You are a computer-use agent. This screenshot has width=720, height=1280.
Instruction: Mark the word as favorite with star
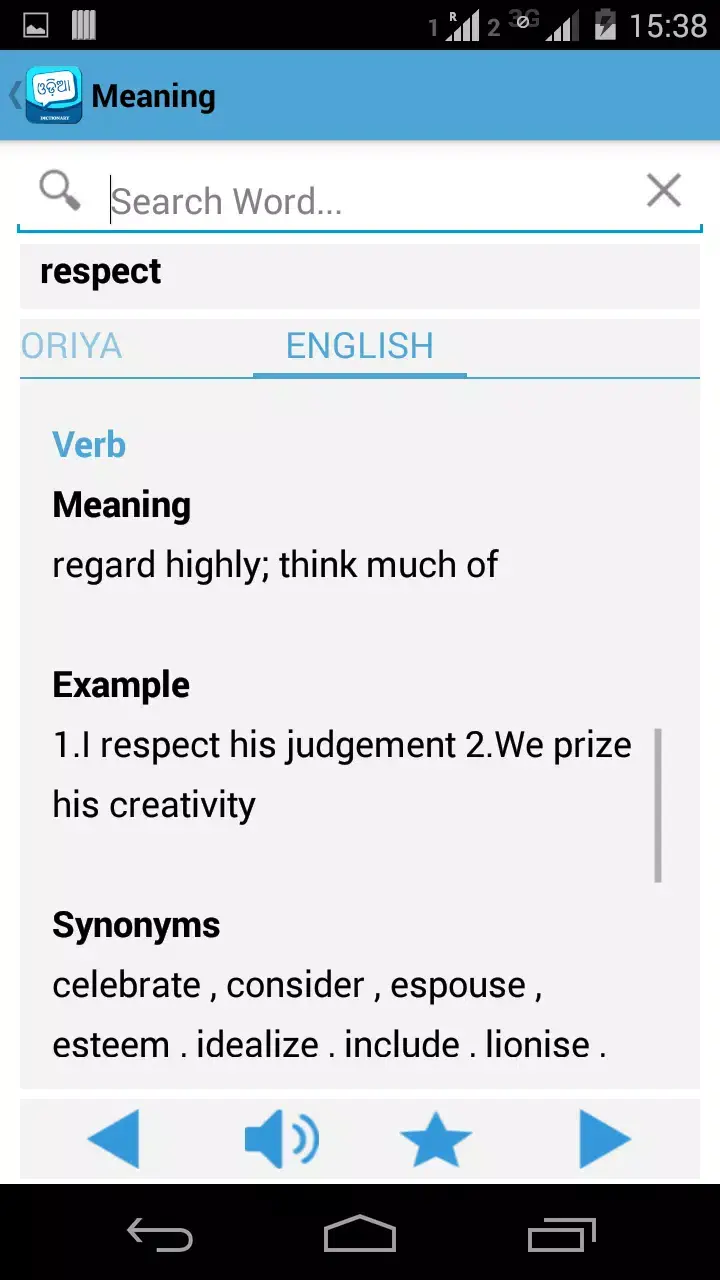tap(435, 1139)
